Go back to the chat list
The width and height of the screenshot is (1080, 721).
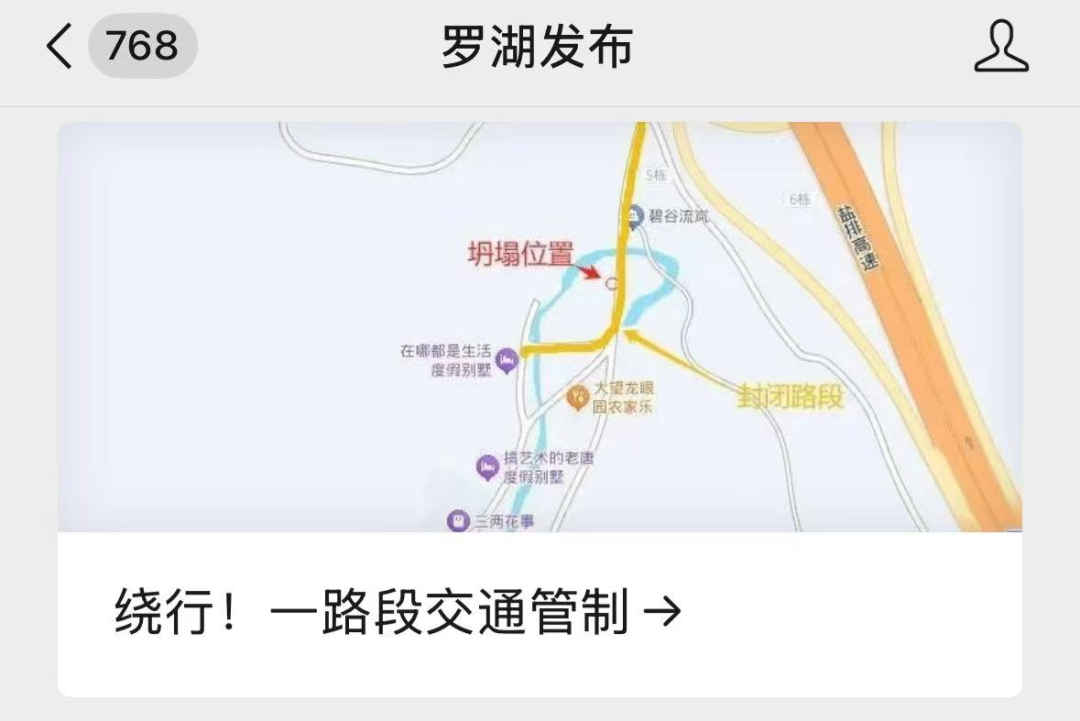click(62, 46)
